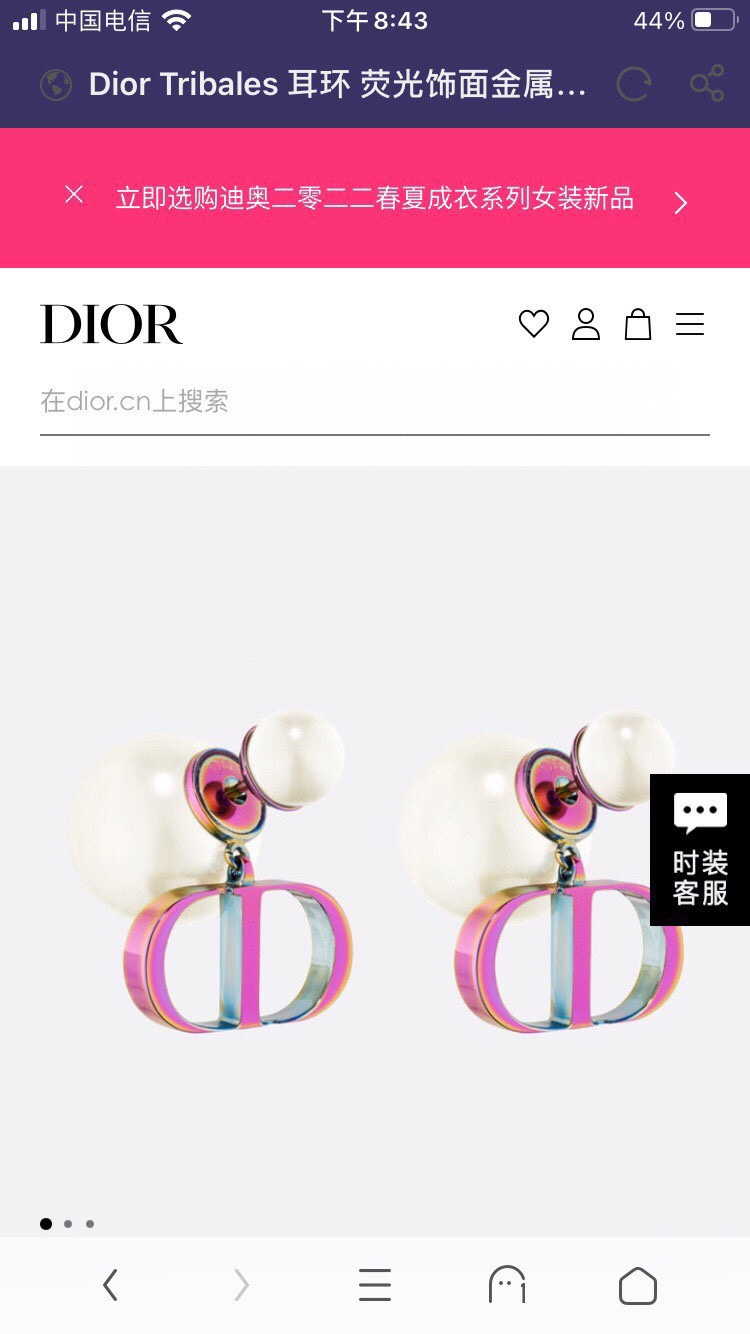Open browser tabs/windows switcher
Screen dimensions: 750x1334
507,1285
